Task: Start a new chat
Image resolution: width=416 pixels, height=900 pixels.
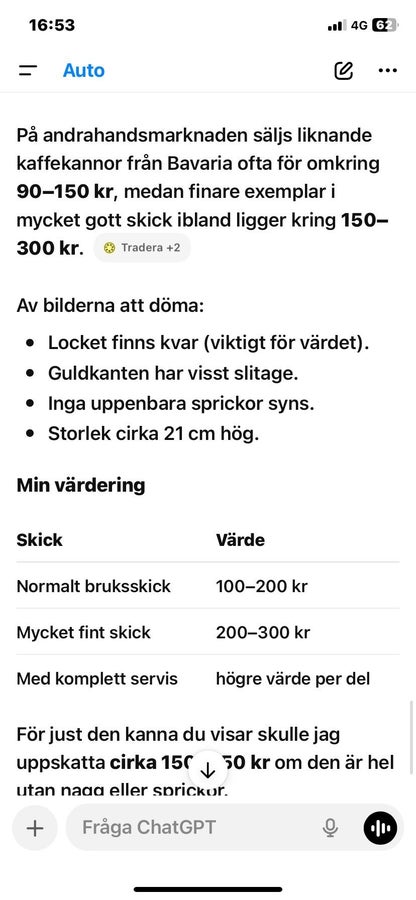Action: [x=343, y=71]
